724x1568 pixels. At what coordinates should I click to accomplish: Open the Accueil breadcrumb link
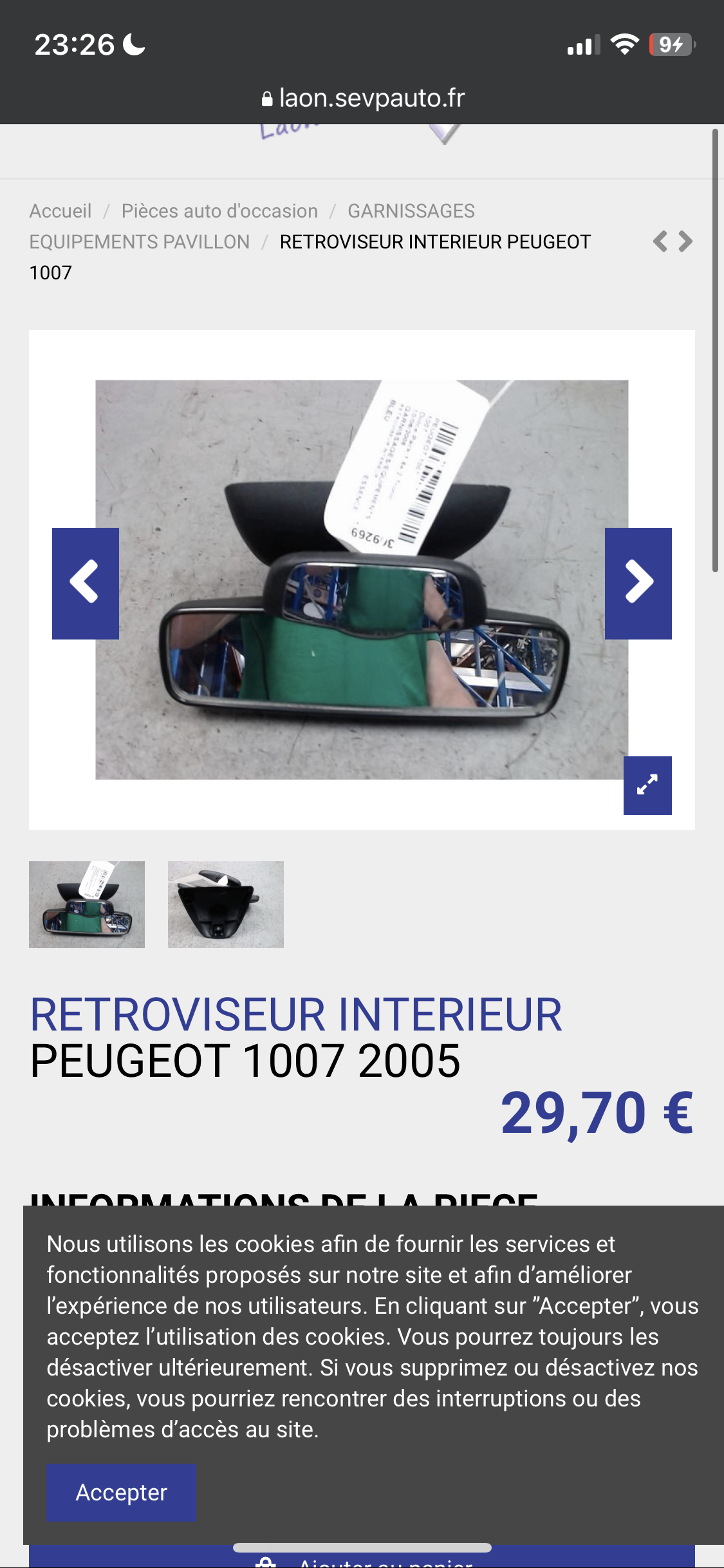pyautogui.click(x=60, y=211)
